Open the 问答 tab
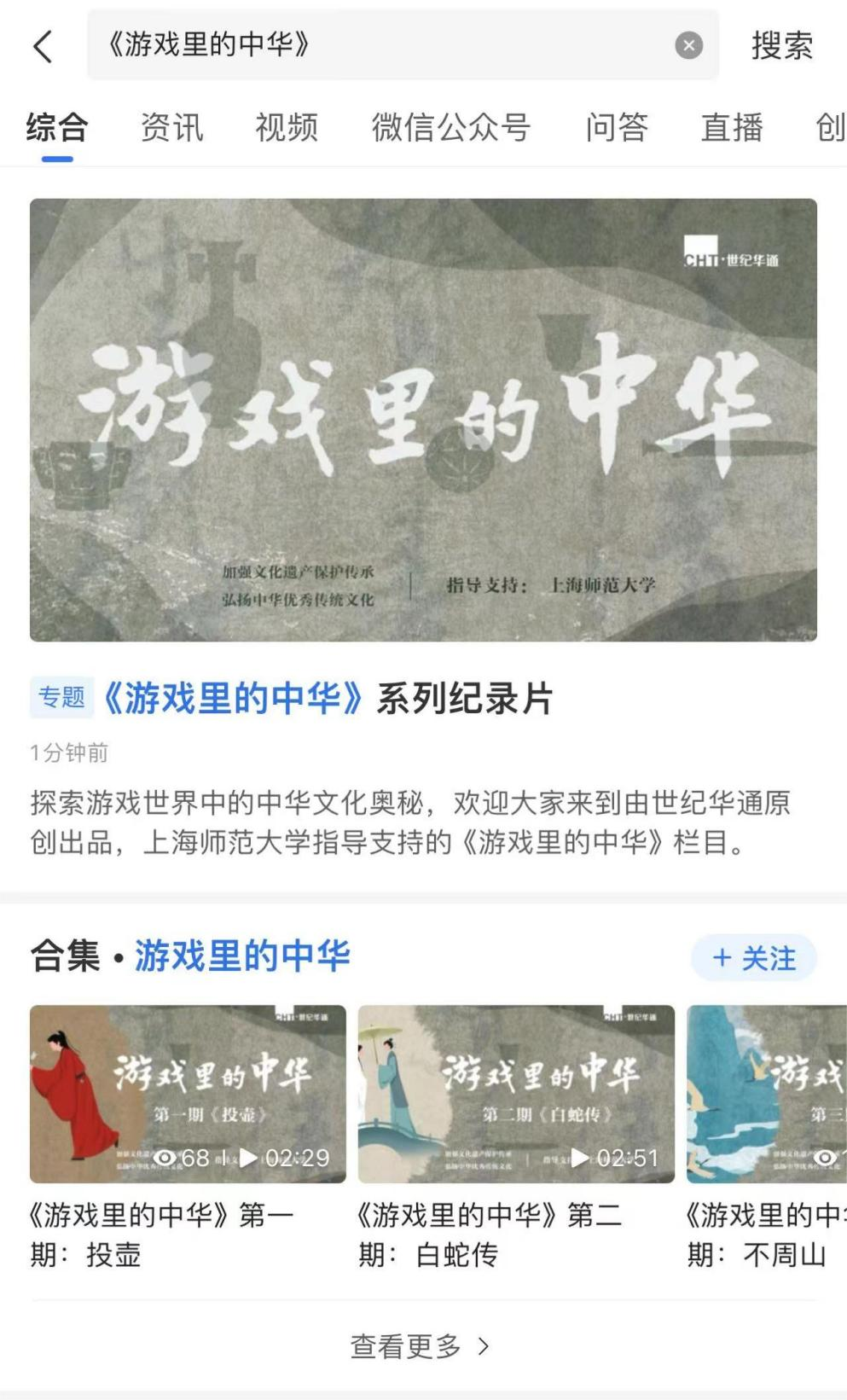The height and width of the screenshot is (1400, 847). [x=616, y=128]
